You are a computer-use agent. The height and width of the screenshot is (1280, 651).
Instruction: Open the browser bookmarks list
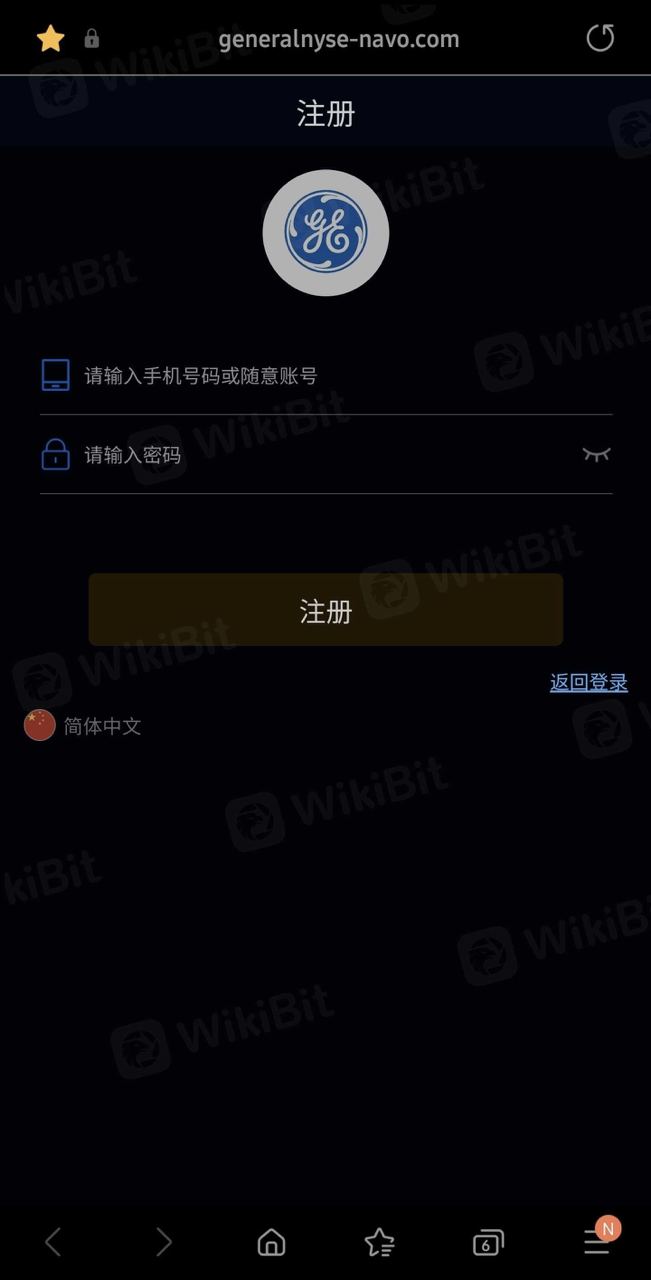point(379,1243)
